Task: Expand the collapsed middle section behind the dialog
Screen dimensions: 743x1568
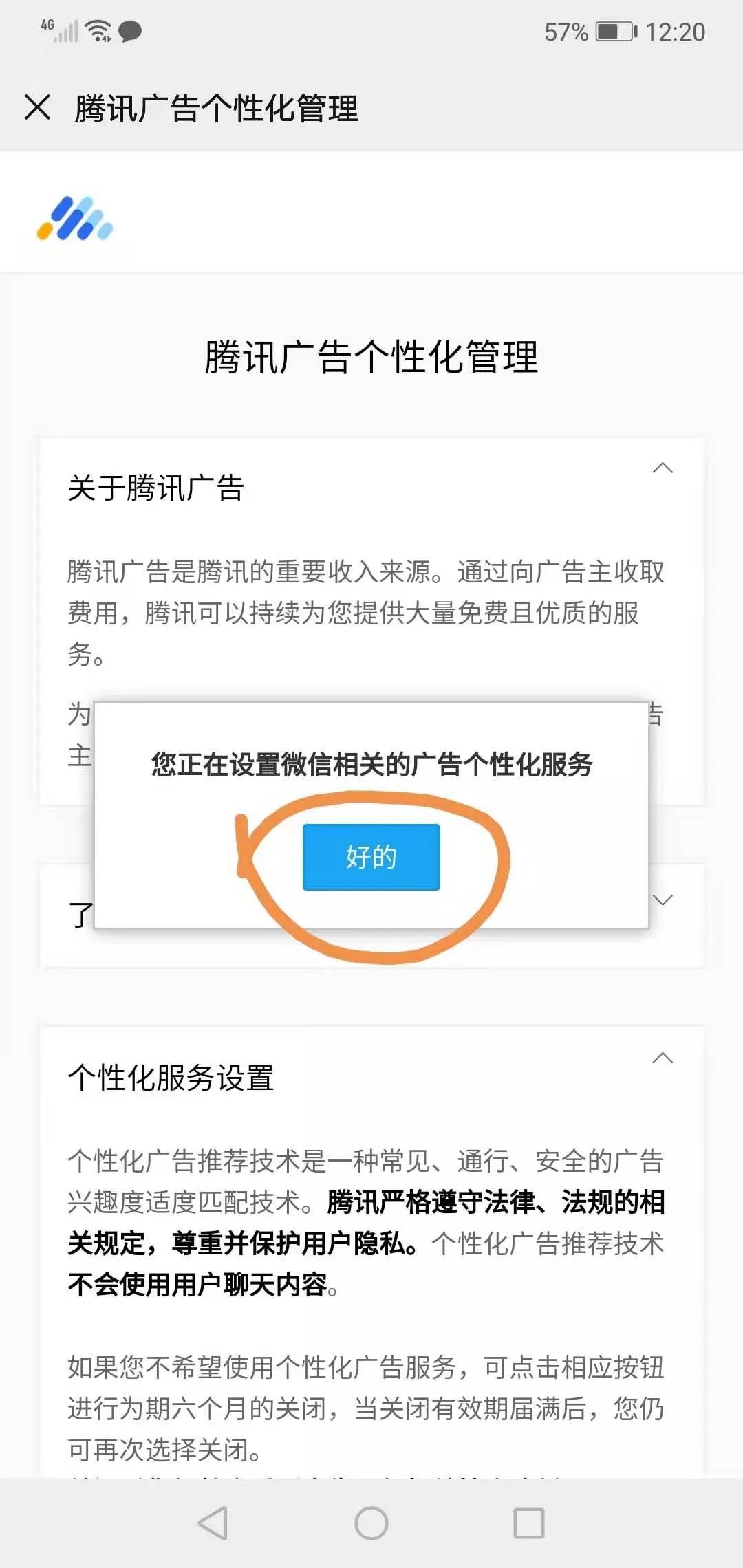Action: point(663,898)
